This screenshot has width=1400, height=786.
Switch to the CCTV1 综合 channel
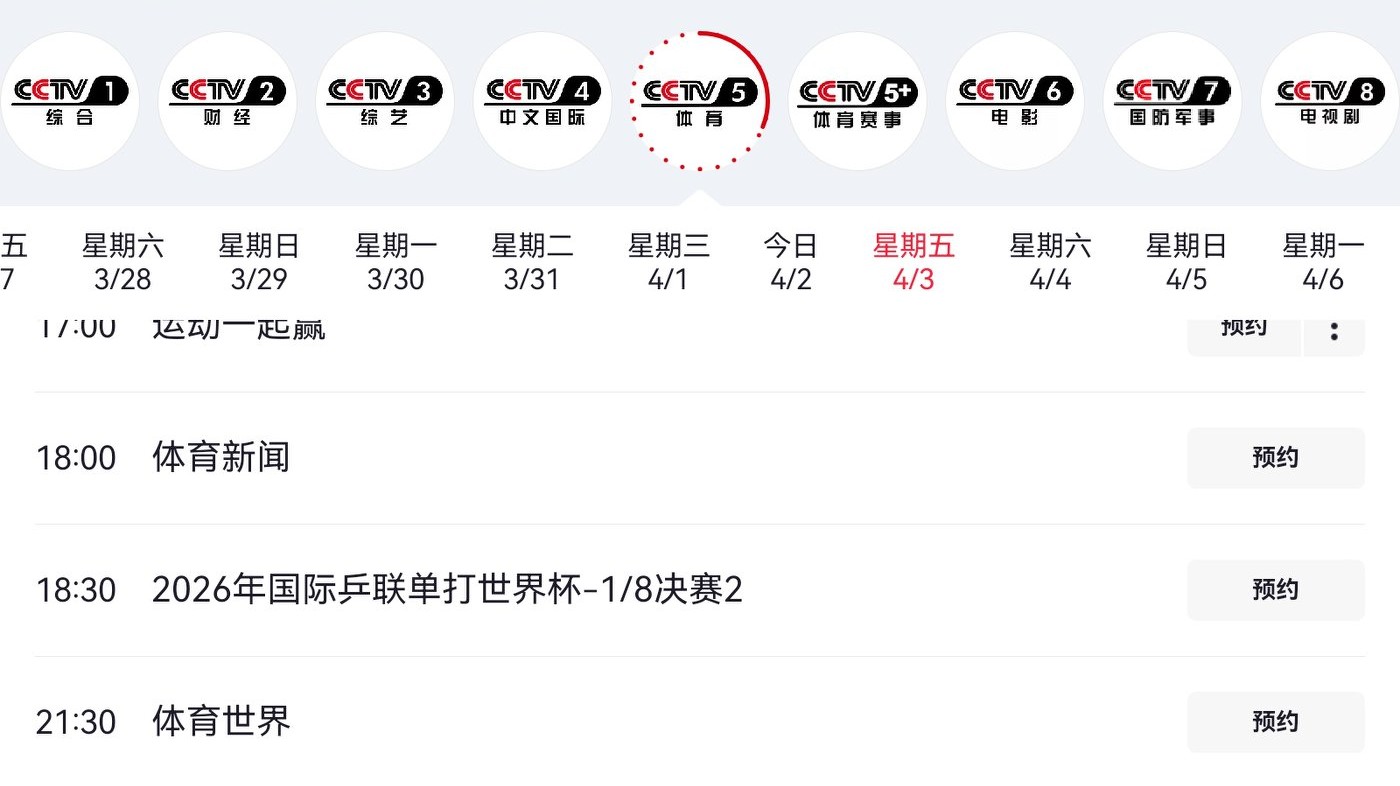tap(70, 101)
